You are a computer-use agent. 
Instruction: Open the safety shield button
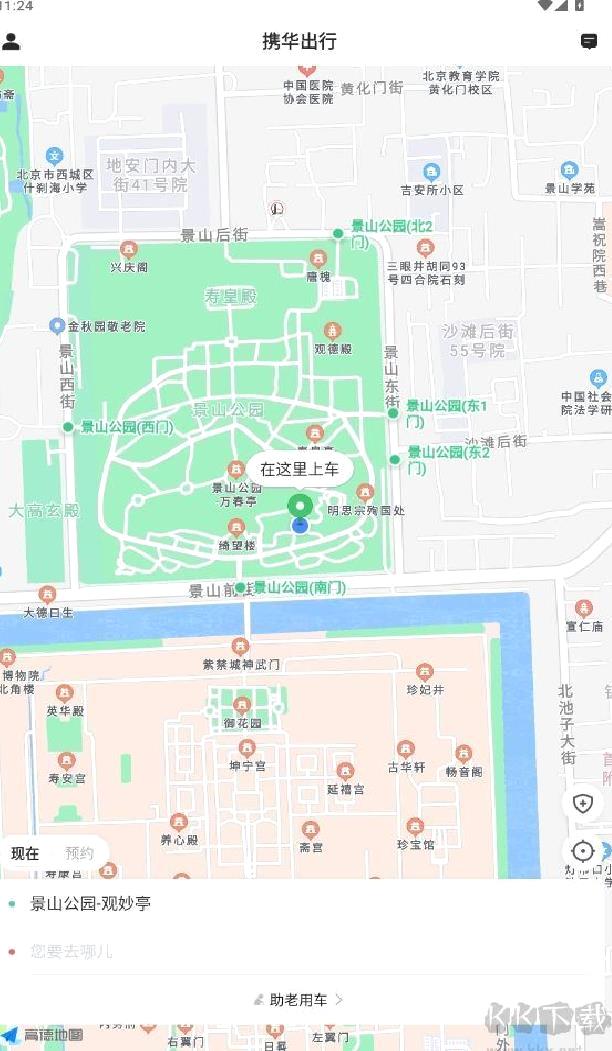(x=583, y=803)
